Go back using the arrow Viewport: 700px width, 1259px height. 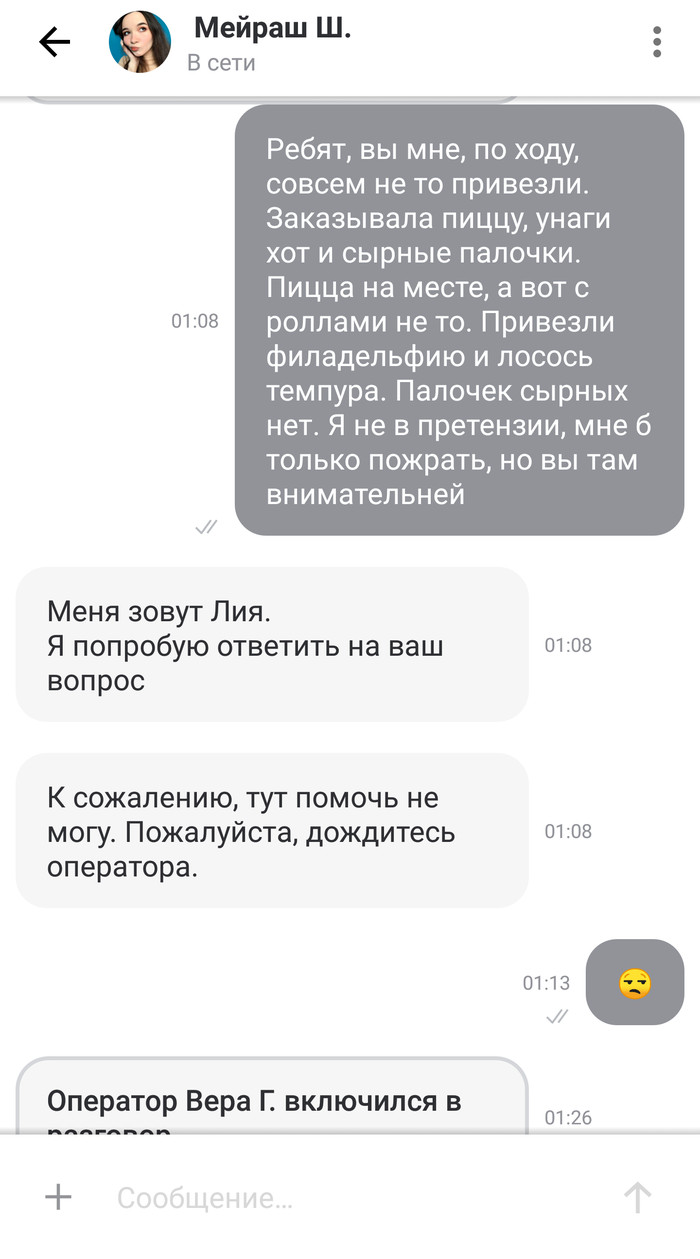coord(54,42)
